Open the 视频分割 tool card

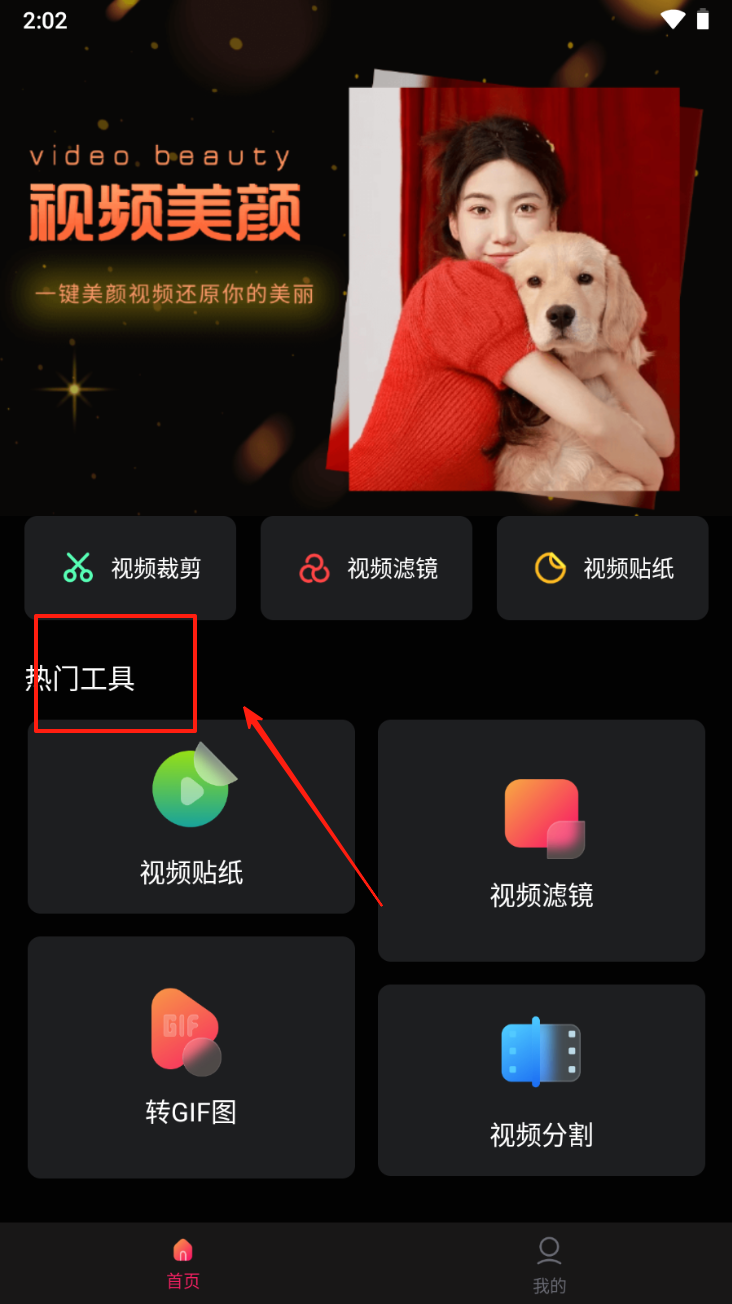(541, 1080)
